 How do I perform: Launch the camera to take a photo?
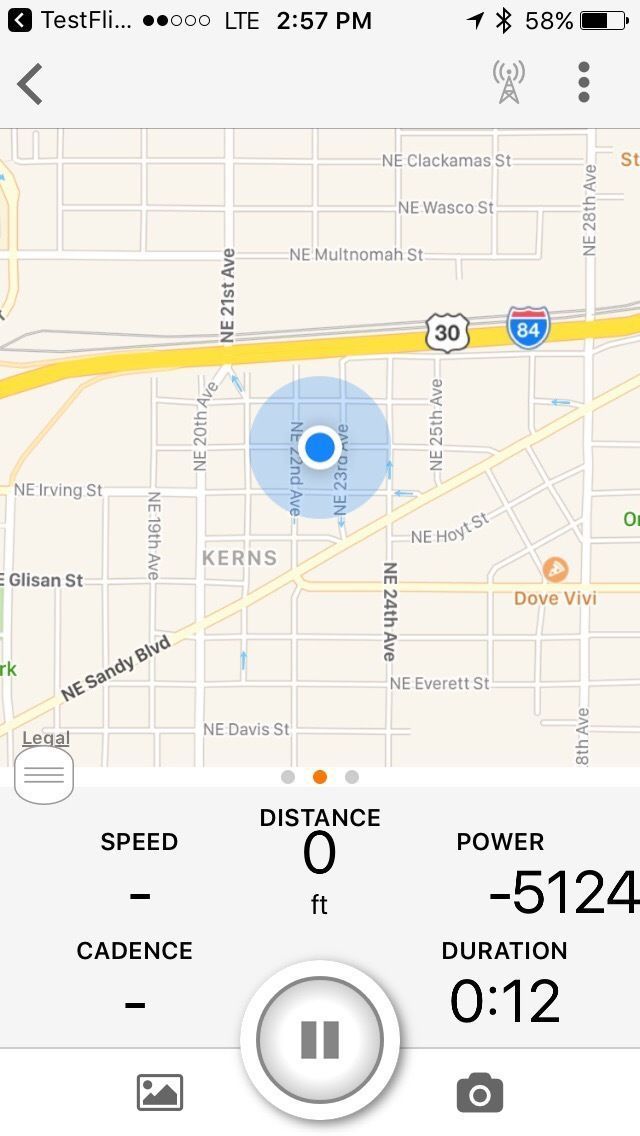pyautogui.click(x=480, y=1093)
